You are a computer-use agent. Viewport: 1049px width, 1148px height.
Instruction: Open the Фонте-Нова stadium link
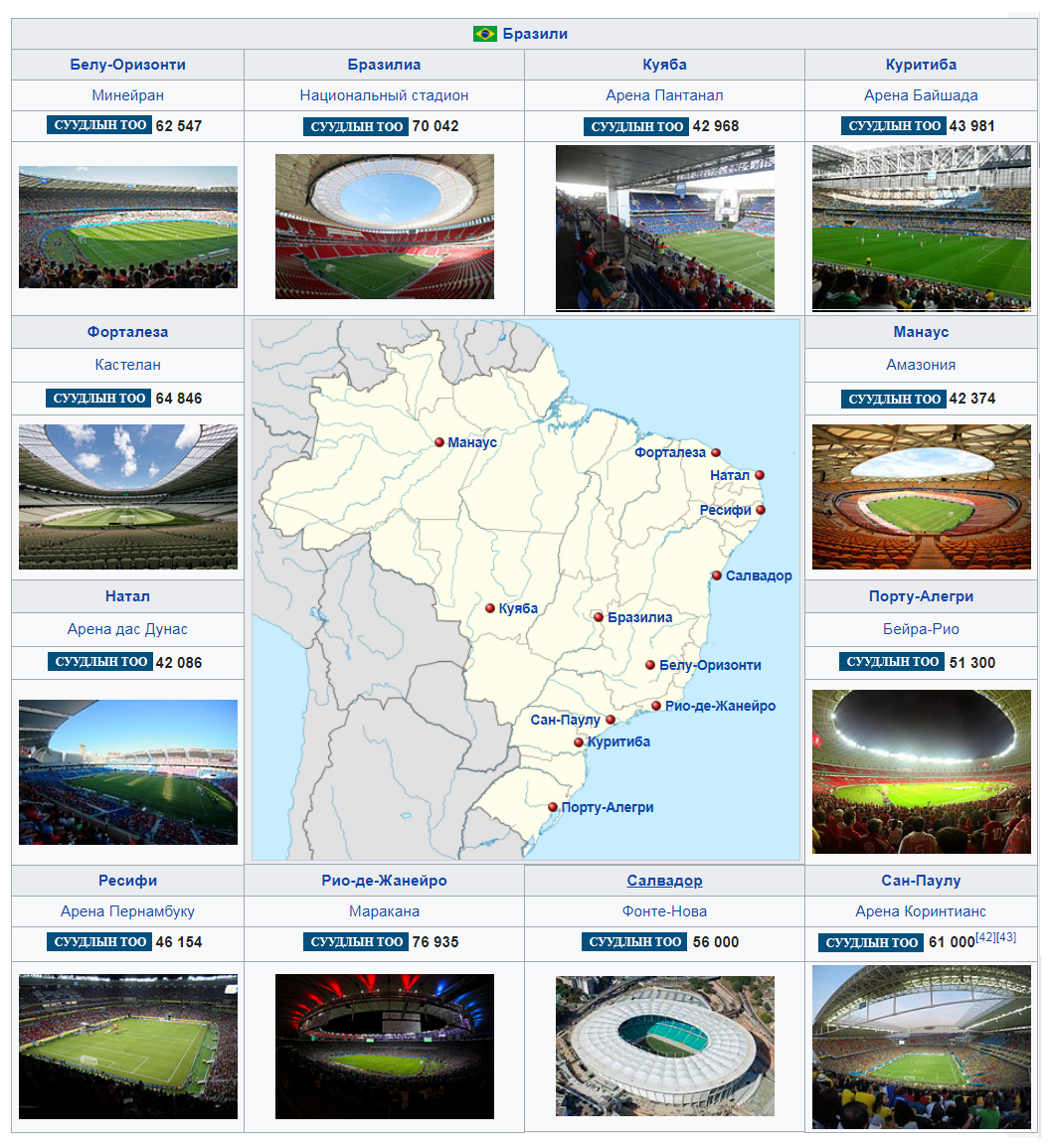664,911
